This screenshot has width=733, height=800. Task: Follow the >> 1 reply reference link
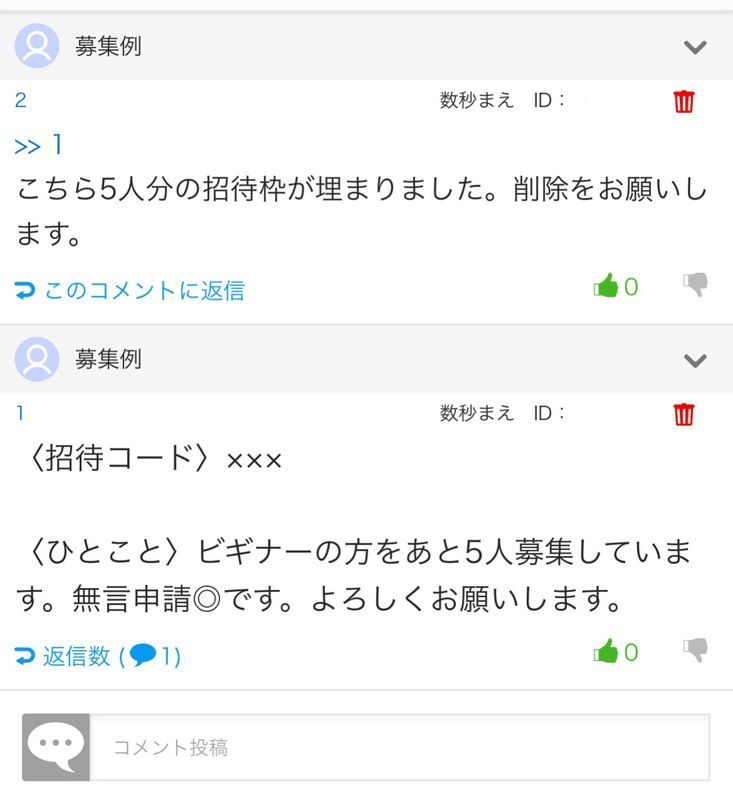point(39,146)
